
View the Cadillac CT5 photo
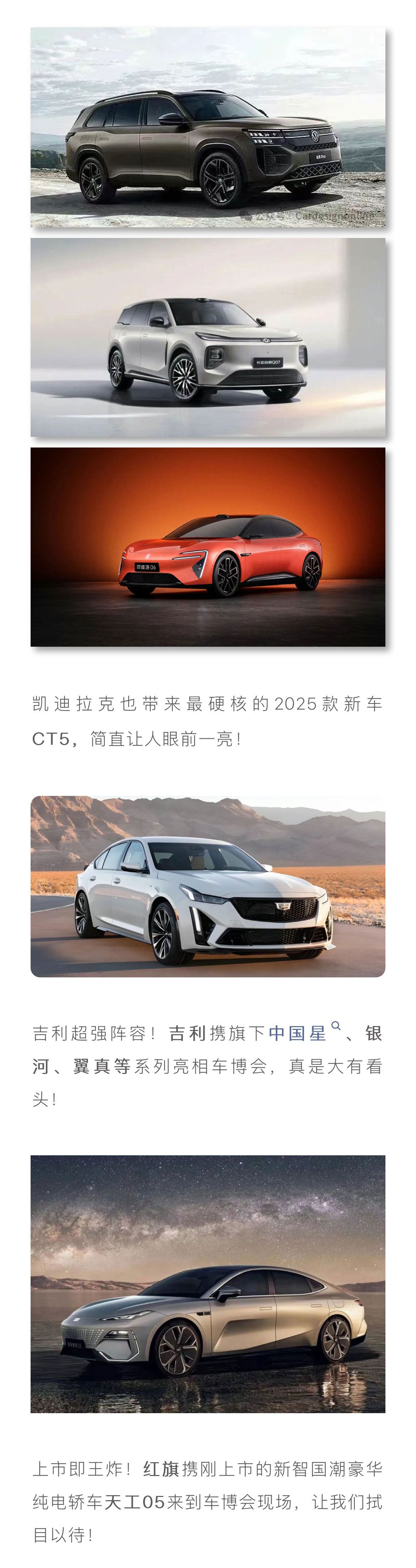(208, 886)
